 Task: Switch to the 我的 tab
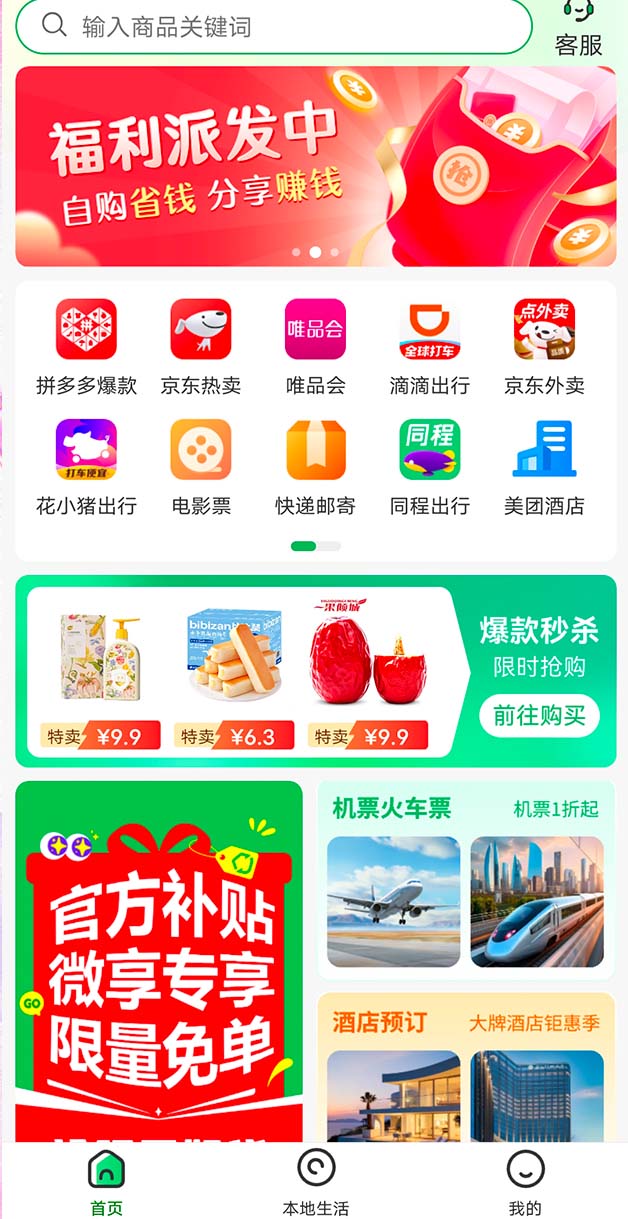(x=525, y=1182)
